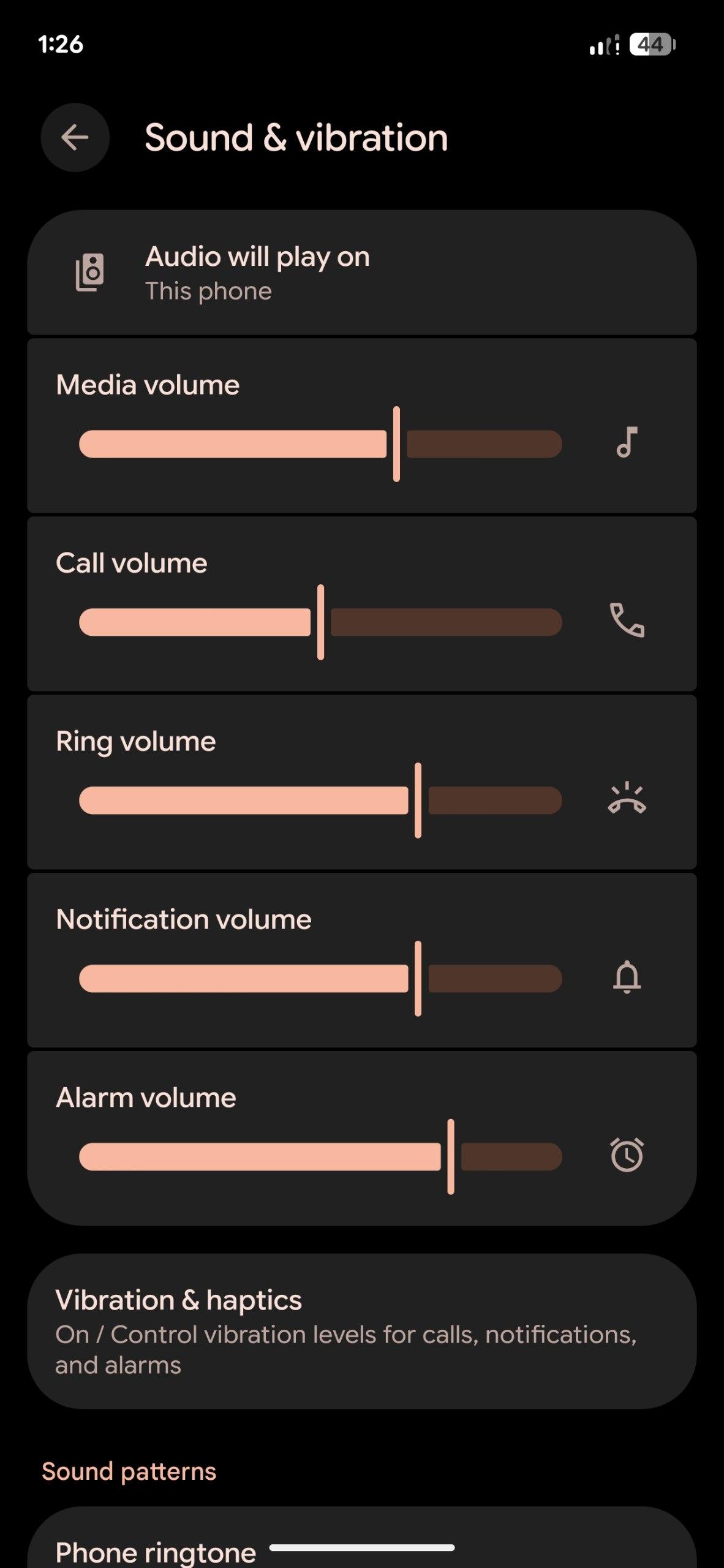Image resolution: width=724 pixels, height=1568 pixels.
Task: Mute notifications with the bell icon
Action: [627, 977]
